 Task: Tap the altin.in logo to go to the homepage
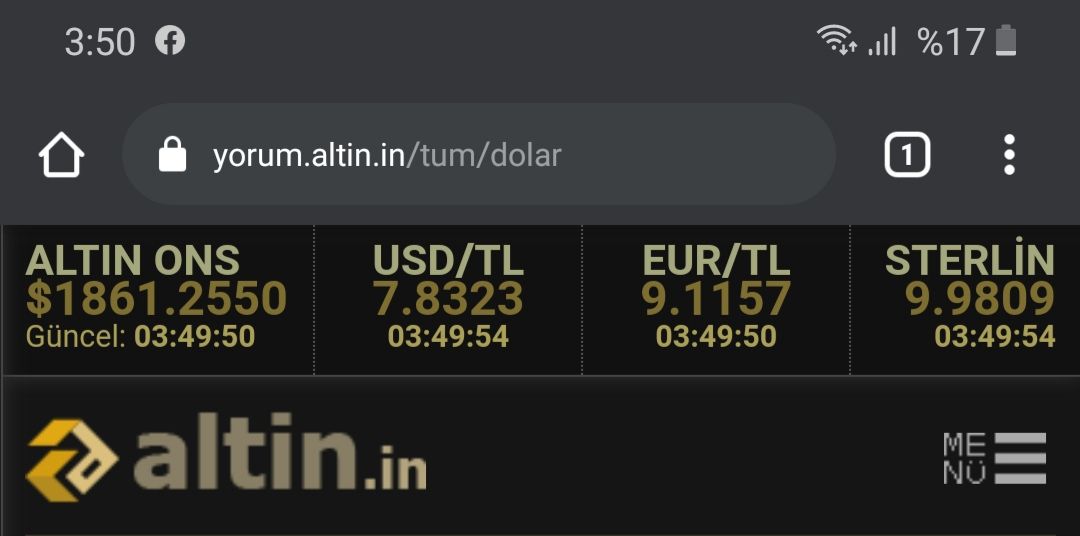point(227,459)
